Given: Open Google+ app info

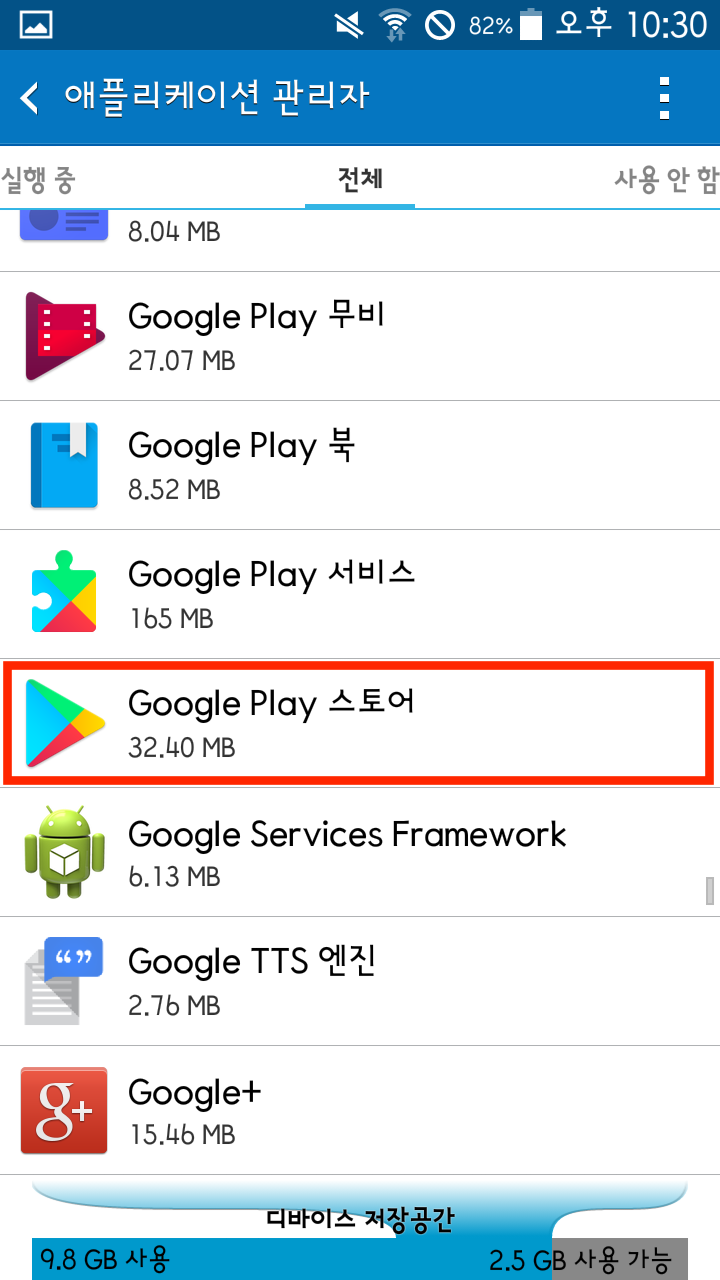Looking at the screenshot, I should (x=360, y=1110).
